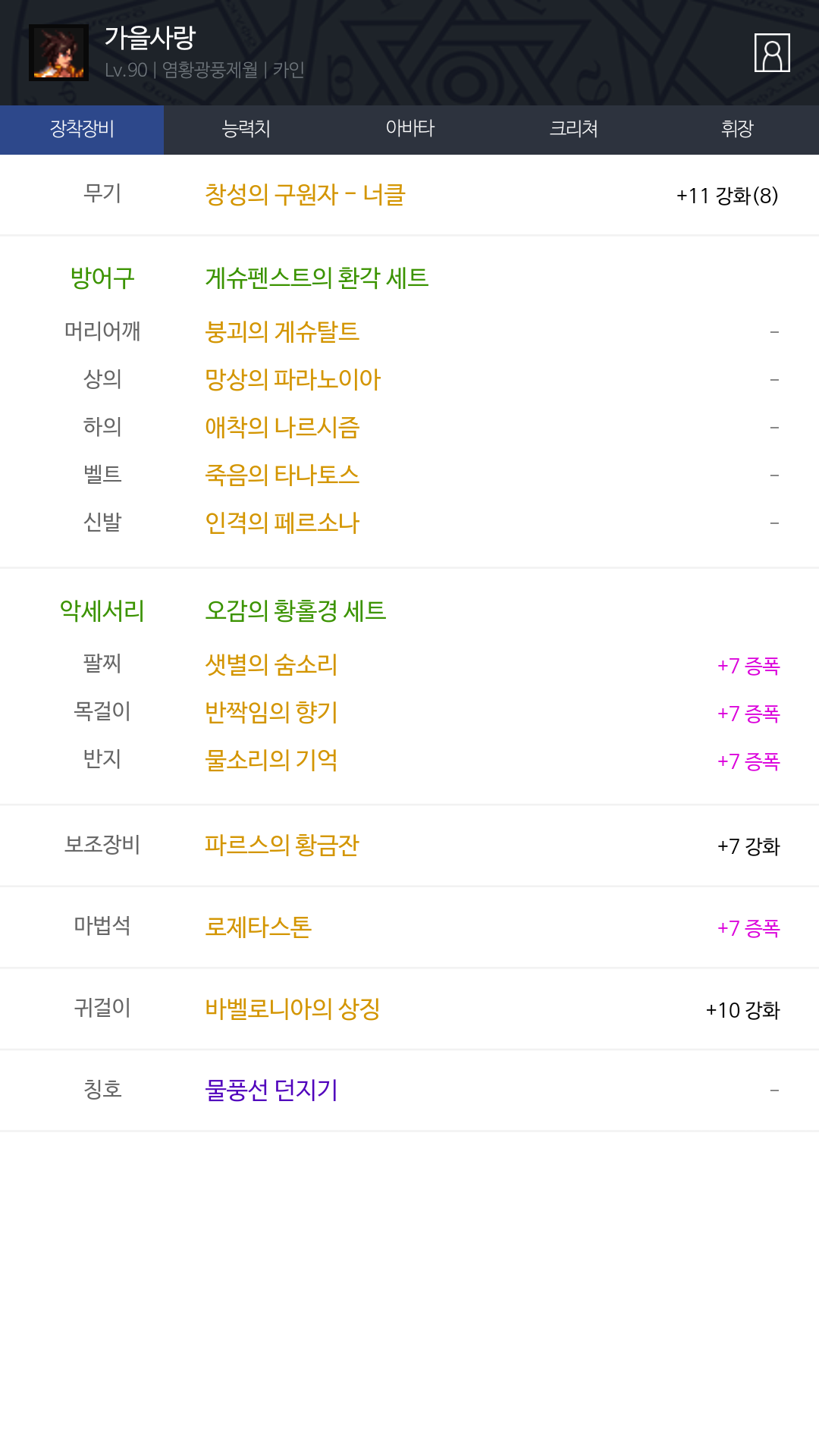Switch to the 크리쳐 tab
Screen dimensions: 819x1456
(573, 130)
